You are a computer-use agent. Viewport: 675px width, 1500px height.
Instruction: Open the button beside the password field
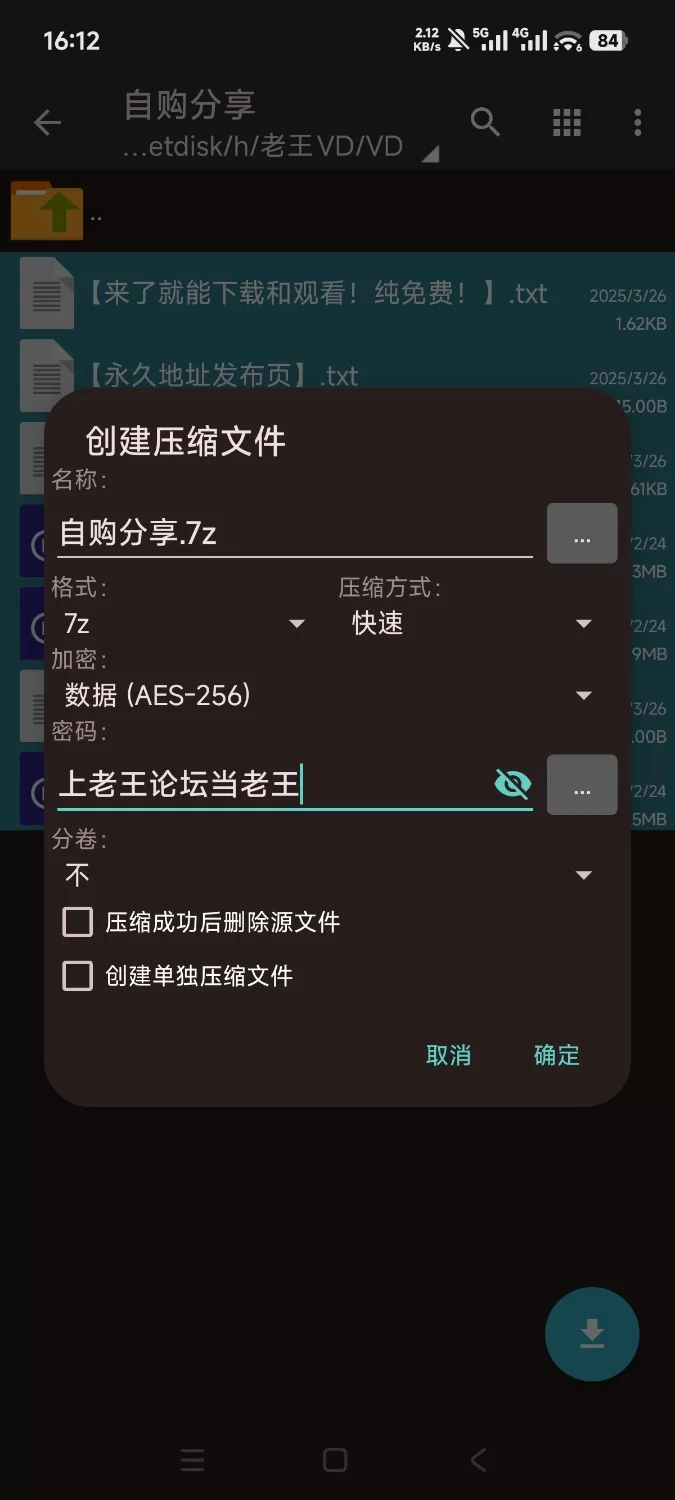[582, 785]
